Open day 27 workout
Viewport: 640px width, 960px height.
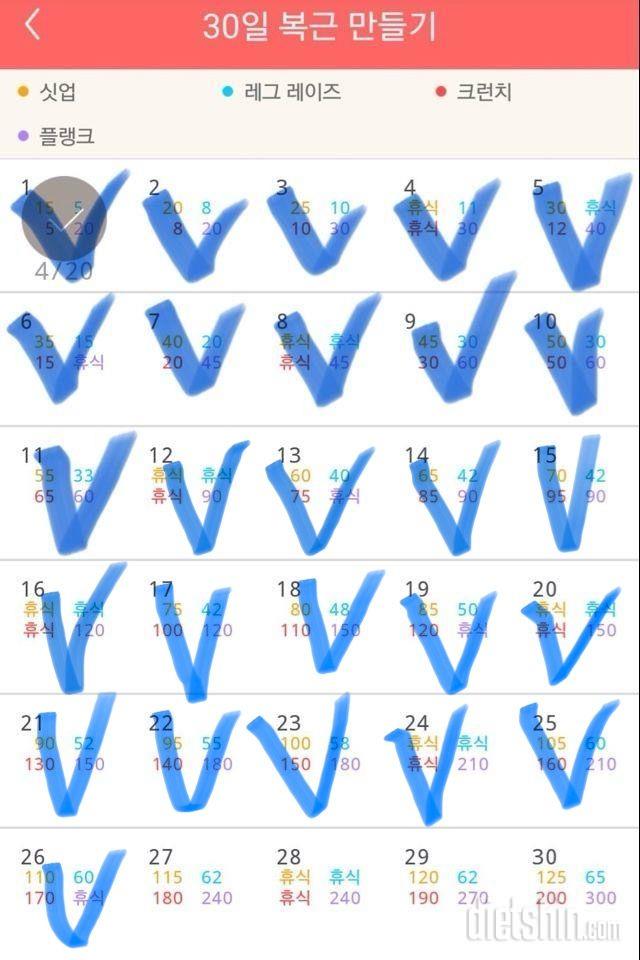(x=192, y=893)
